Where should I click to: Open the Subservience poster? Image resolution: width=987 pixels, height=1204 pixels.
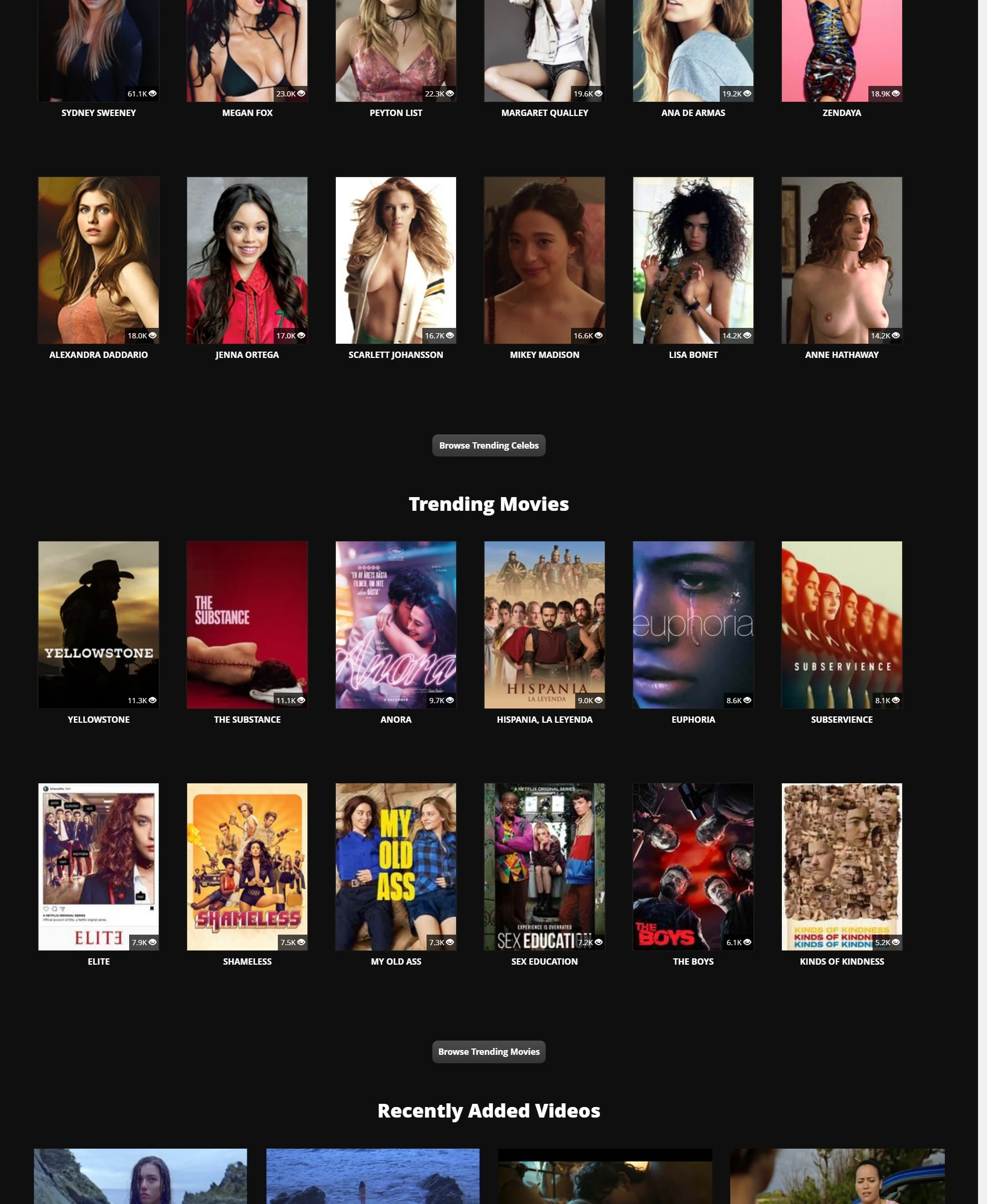pyautogui.click(x=841, y=624)
